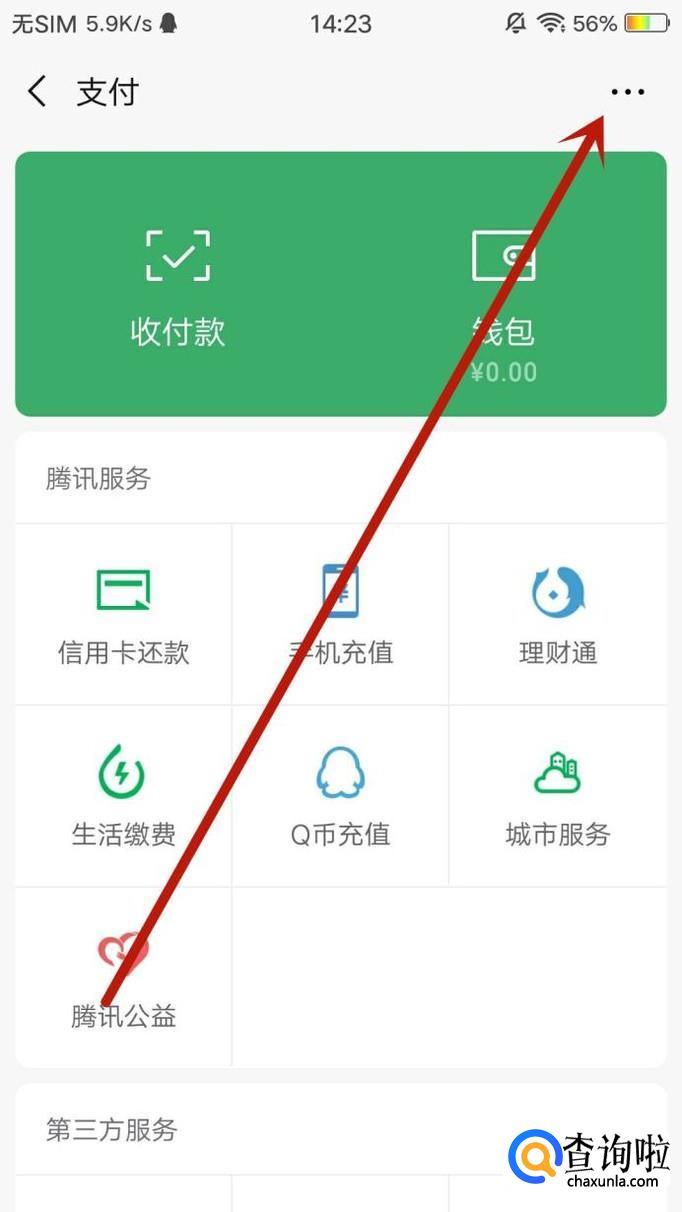
Task: Open the three-dot overflow menu
Action: 628,92
